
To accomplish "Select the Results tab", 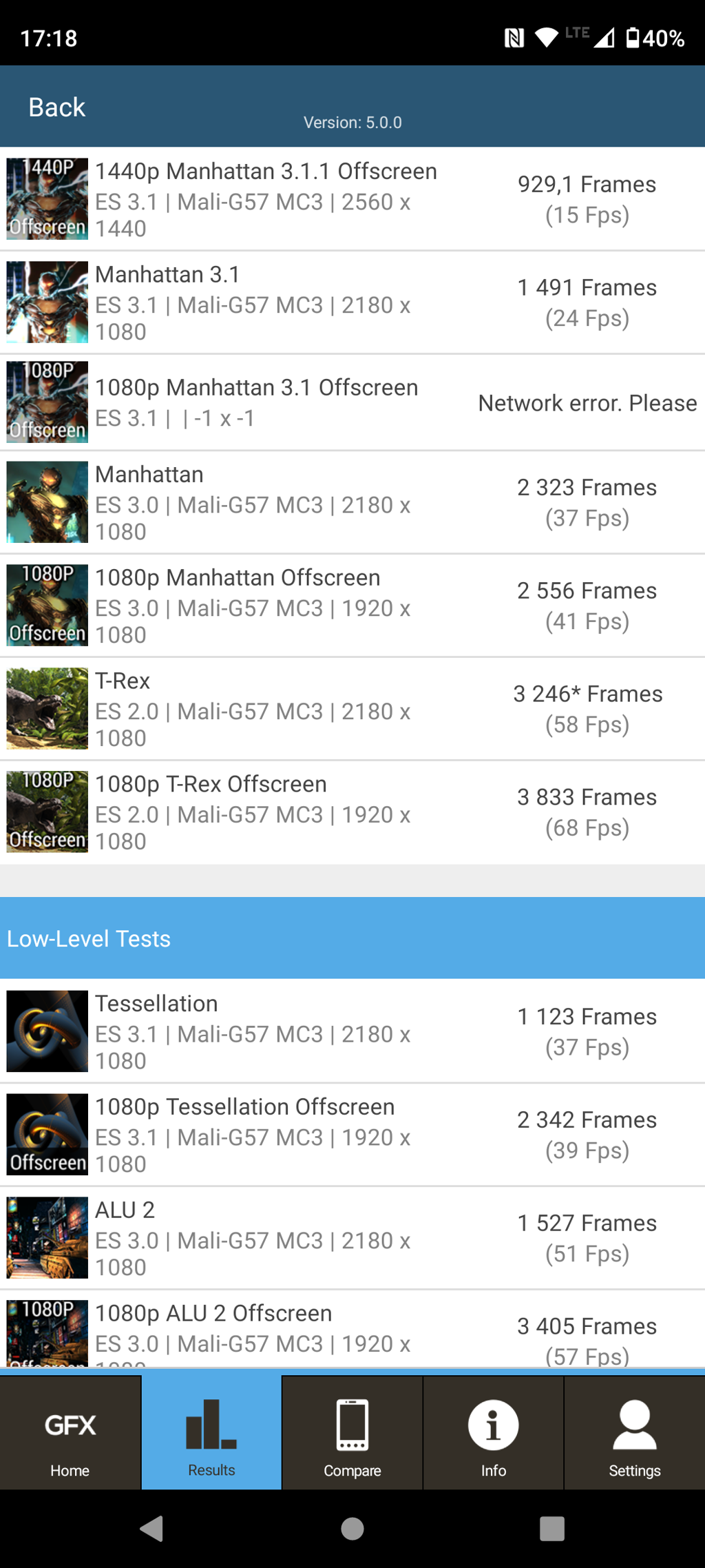I will 211,1434.
